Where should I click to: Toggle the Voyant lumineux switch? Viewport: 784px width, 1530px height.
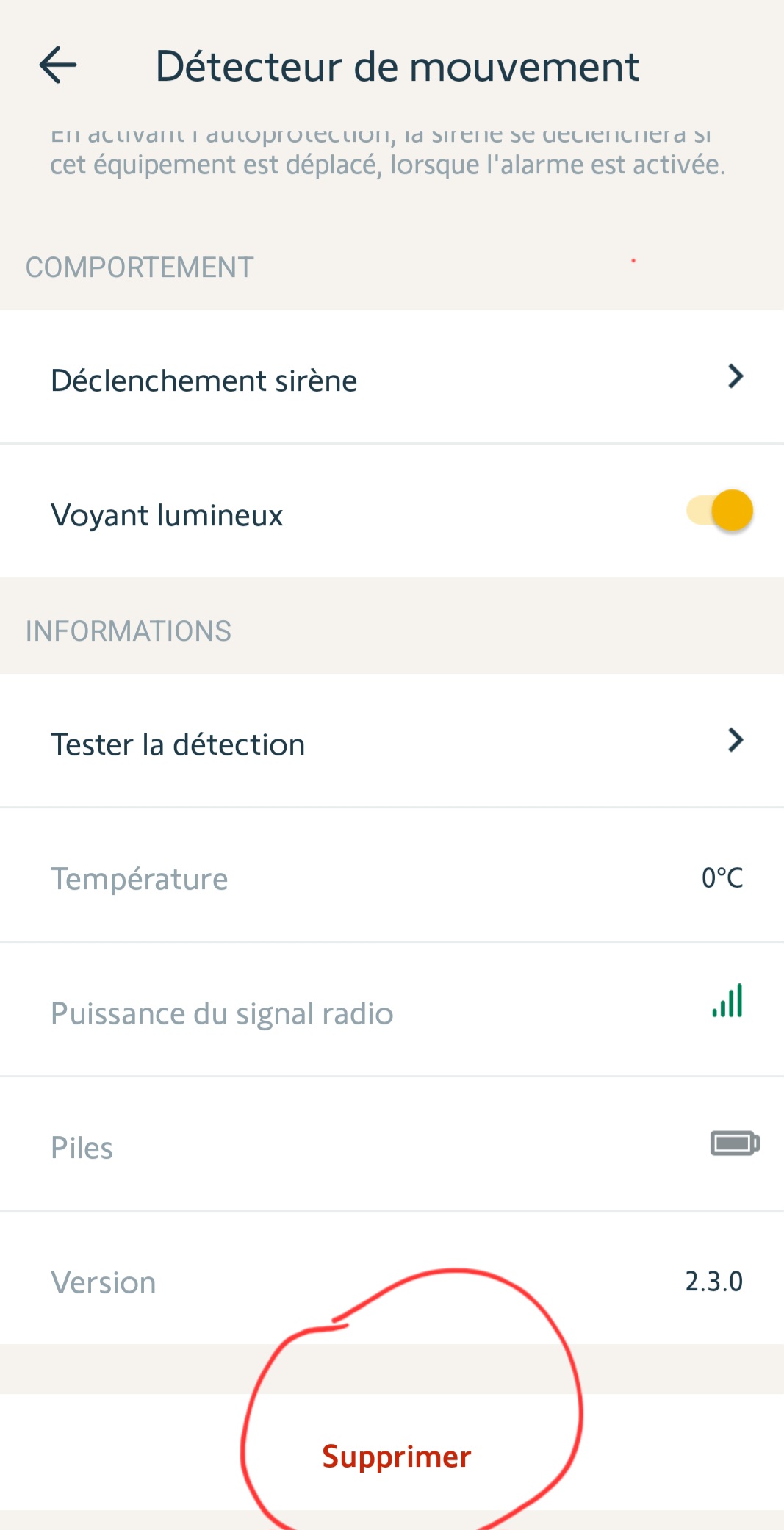(x=720, y=511)
